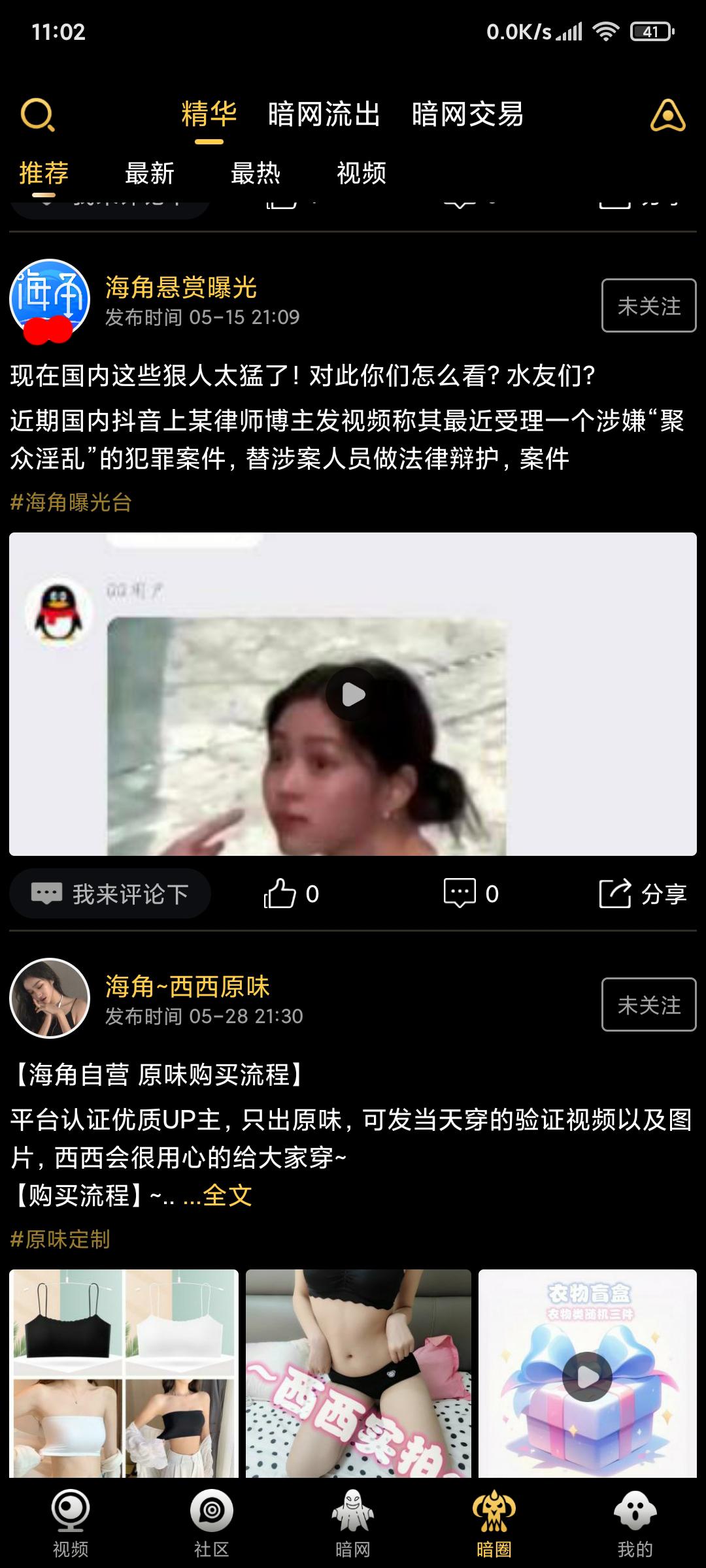706x1568 pixels.
Task: Select the 视频 sub-tab
Action: [361, 173]
